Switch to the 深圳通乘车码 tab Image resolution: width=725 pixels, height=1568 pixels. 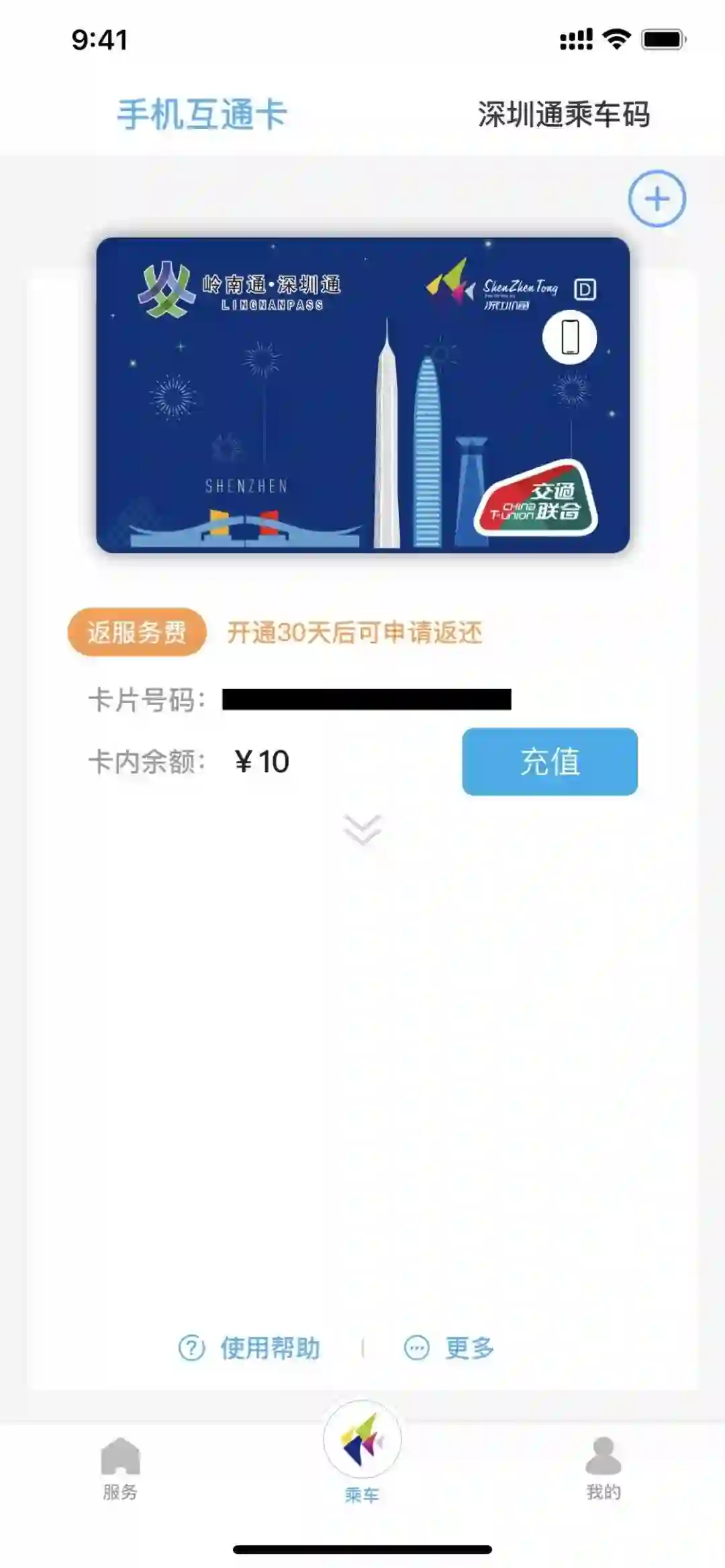pos(563,115)
